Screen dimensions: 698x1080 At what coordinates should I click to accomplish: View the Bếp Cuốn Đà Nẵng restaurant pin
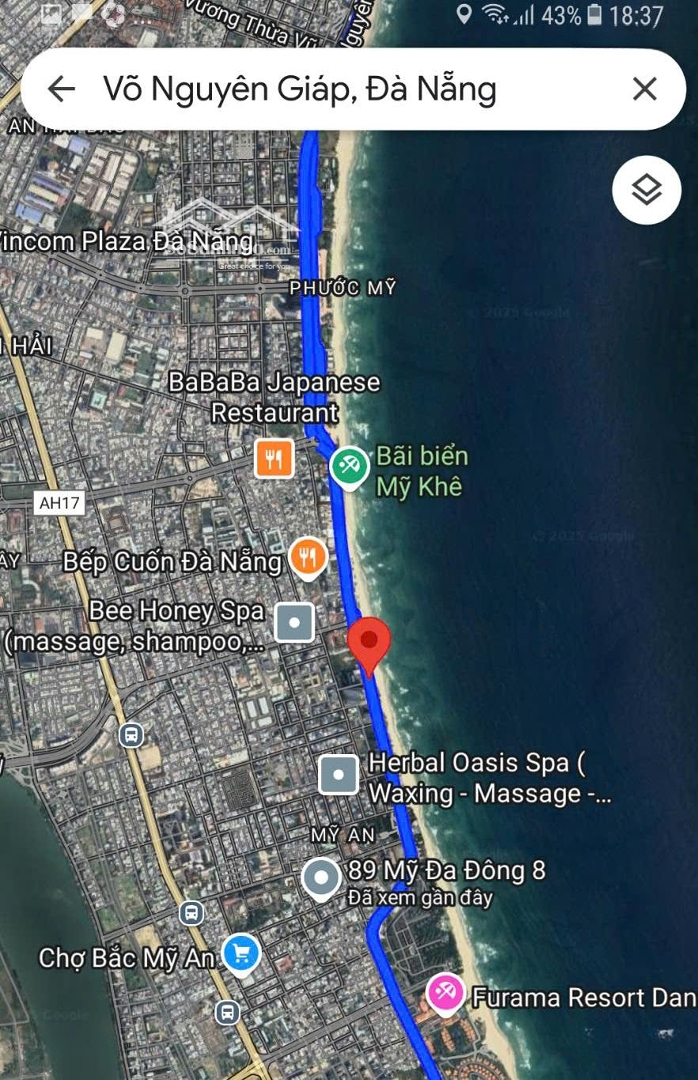click(x=308, y=558)
